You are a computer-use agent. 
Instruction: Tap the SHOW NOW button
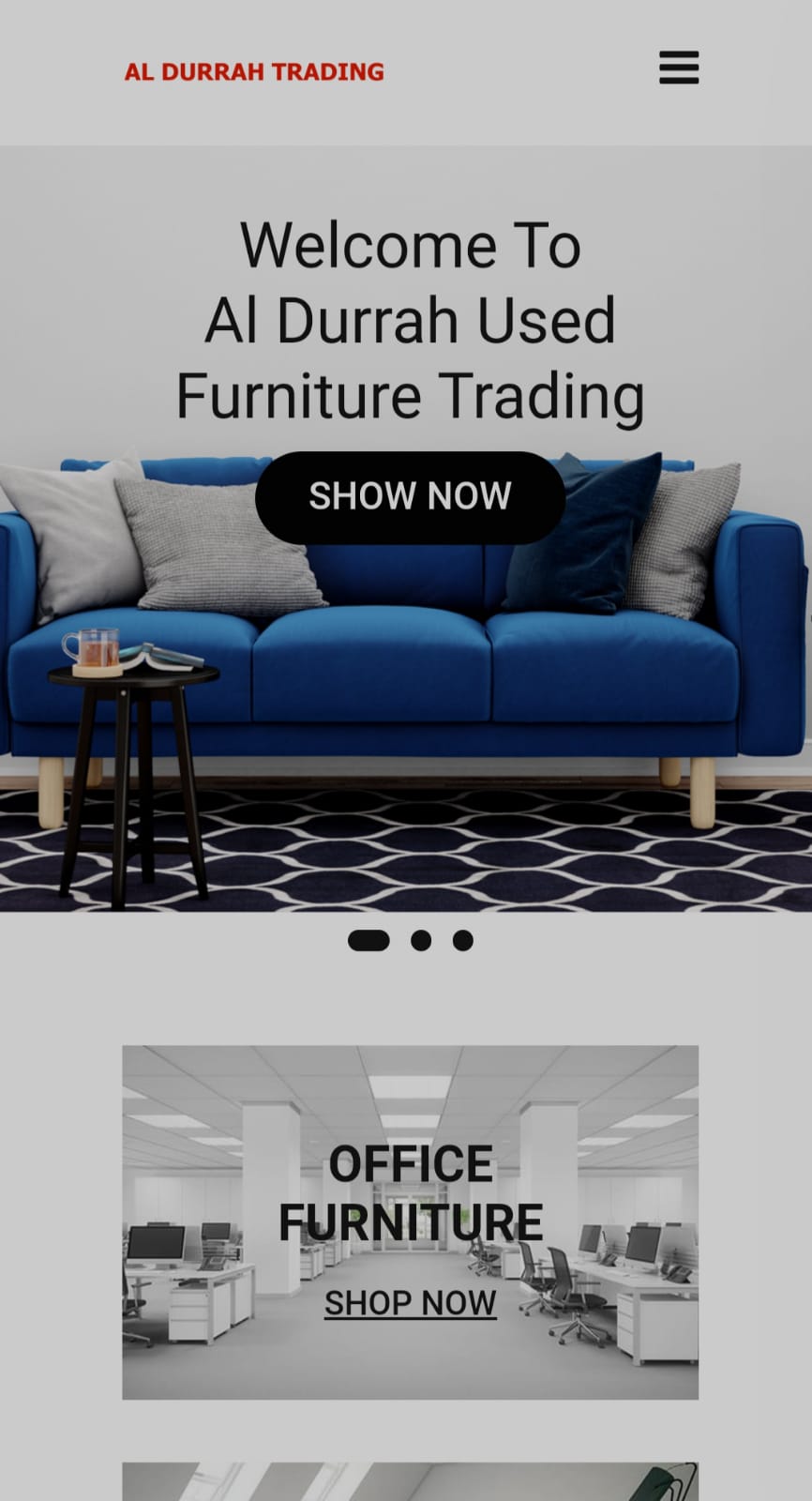410,497
